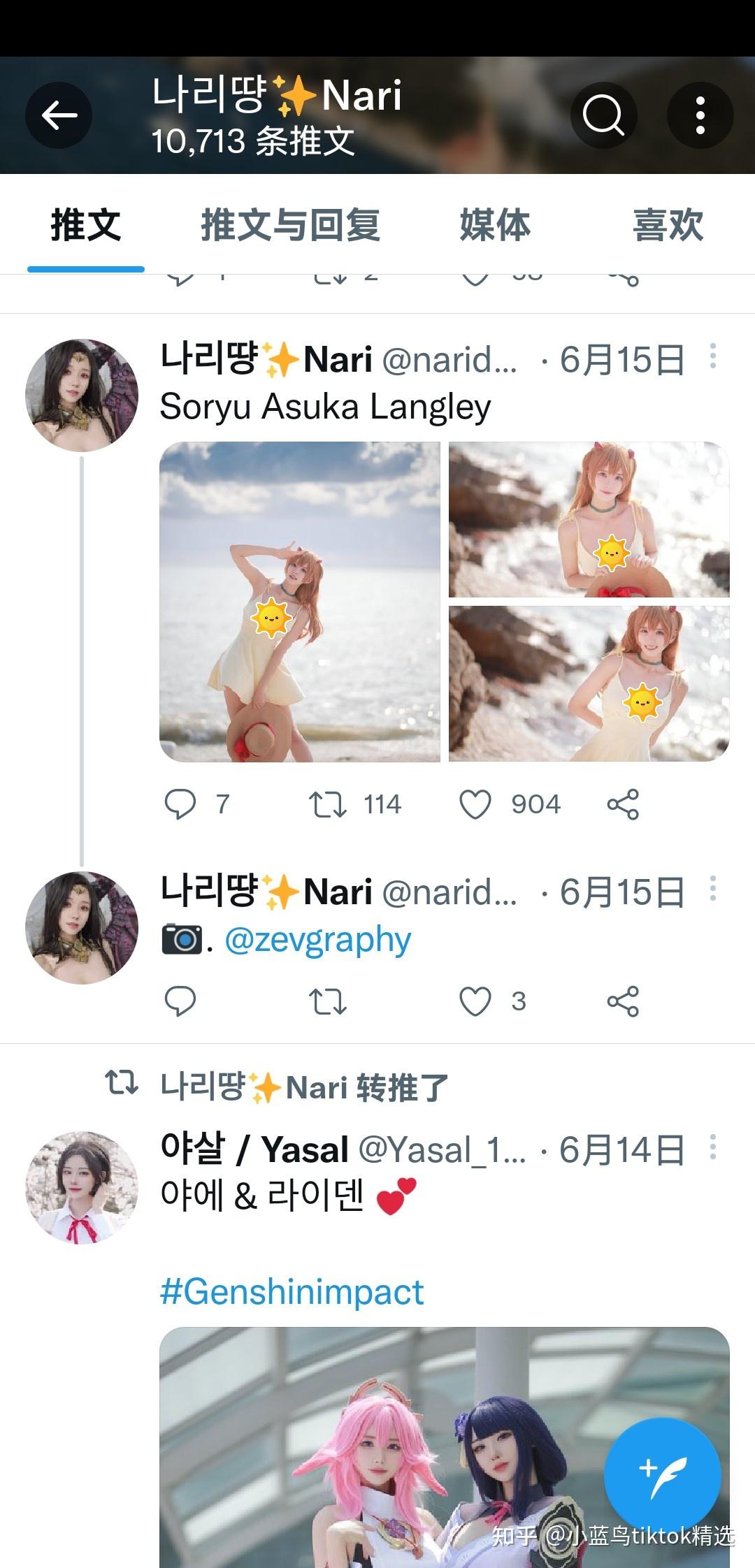Share the Soryu Asuka Langley tweet
The height and width of the screenshot is (1568, 755).
coord(623,804)
